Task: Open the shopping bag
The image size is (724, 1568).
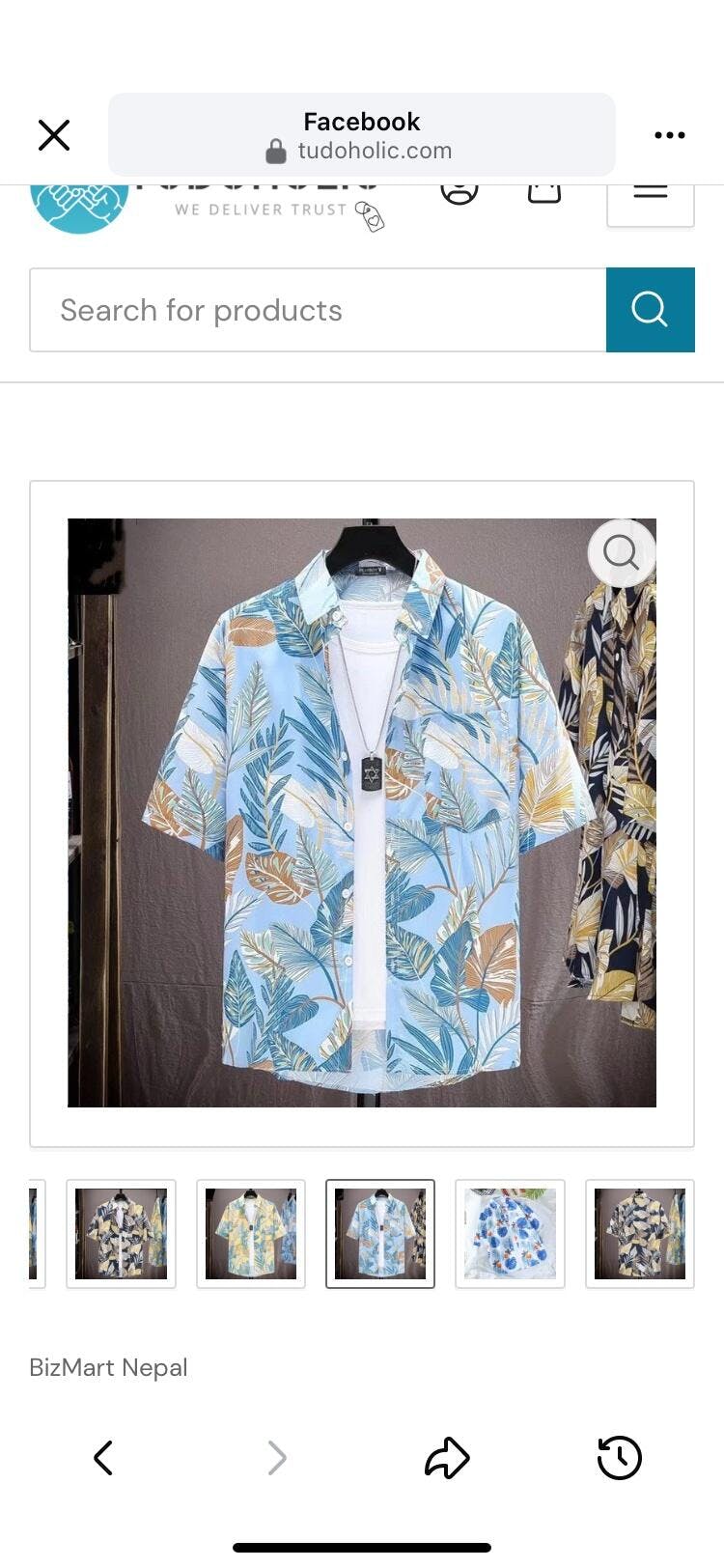Action: 544,191
